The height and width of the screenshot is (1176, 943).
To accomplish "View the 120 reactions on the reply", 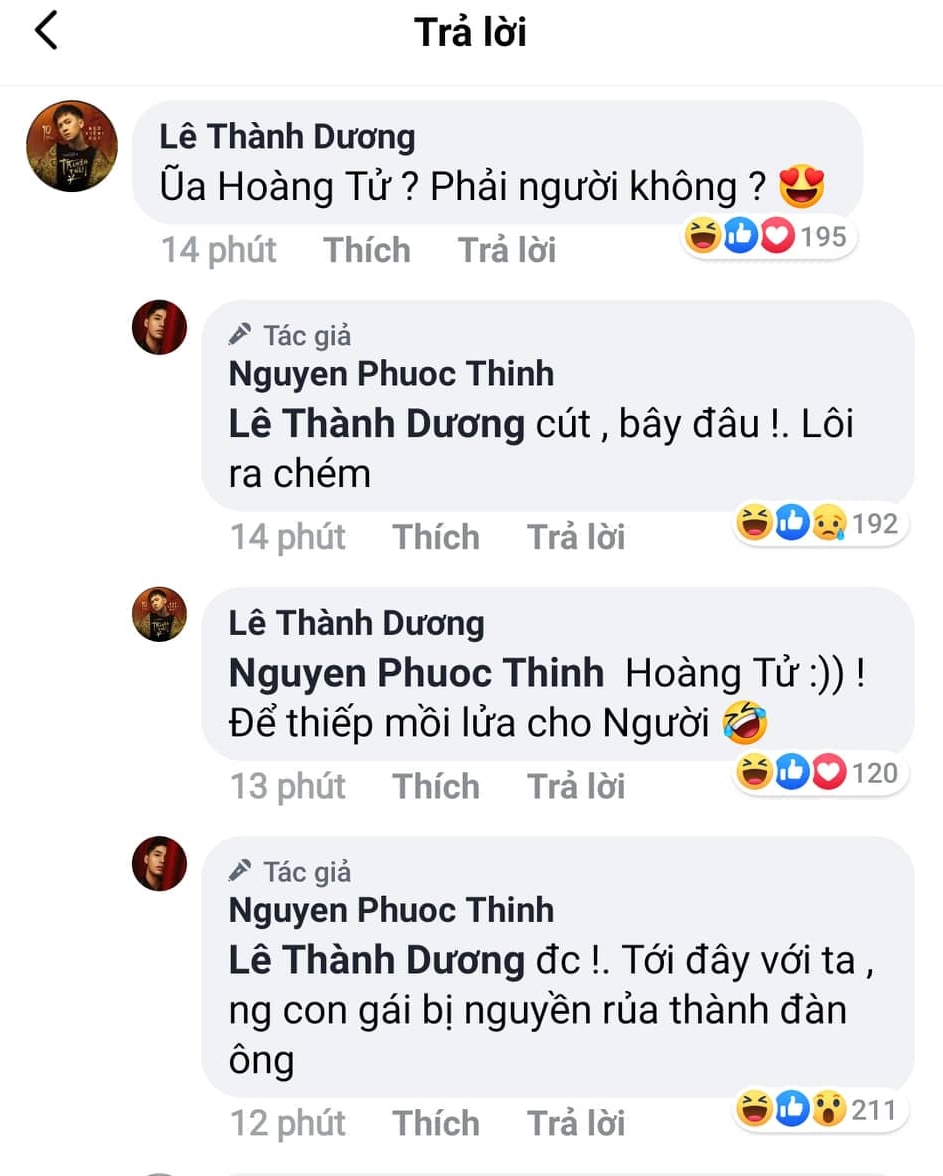I will coord(818,772).
